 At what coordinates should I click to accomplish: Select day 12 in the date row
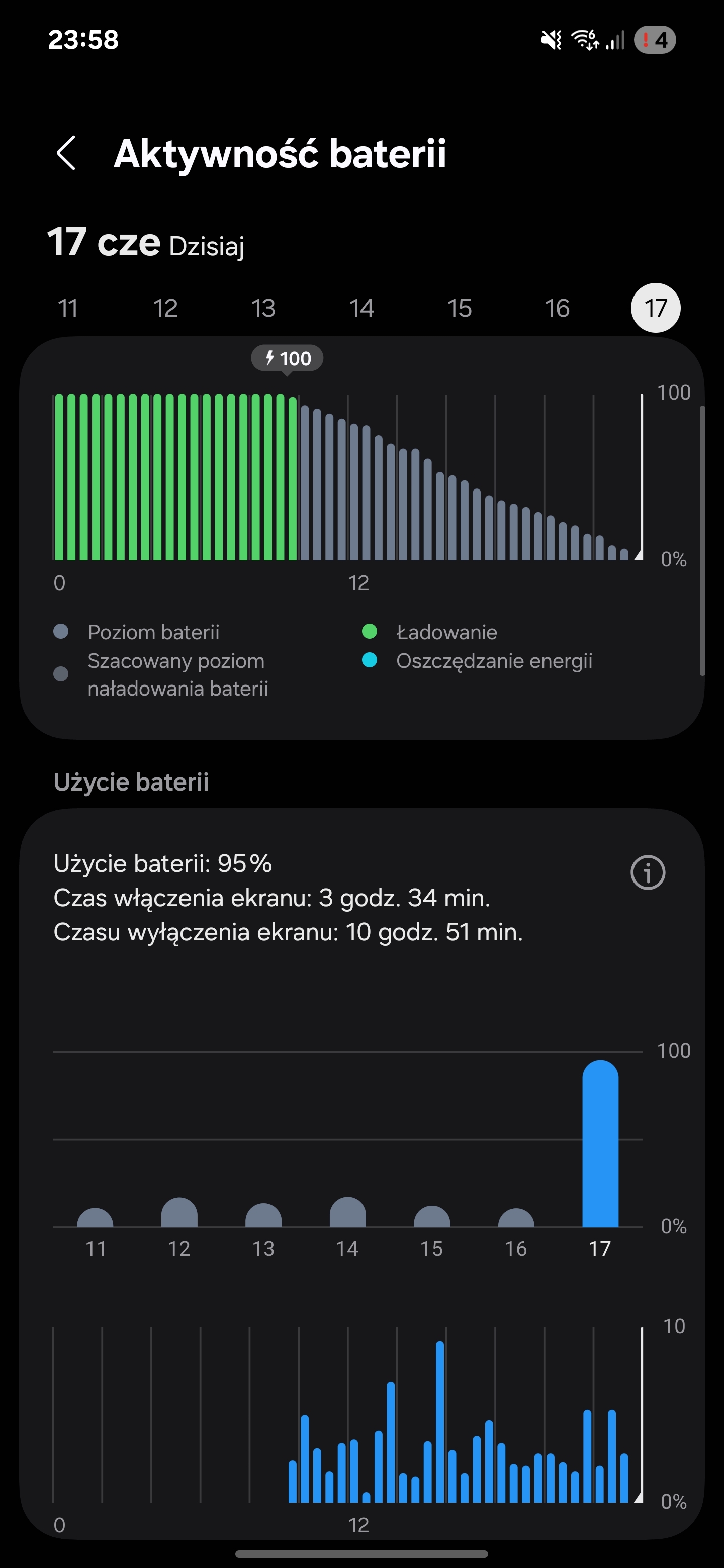coord(165,308)
